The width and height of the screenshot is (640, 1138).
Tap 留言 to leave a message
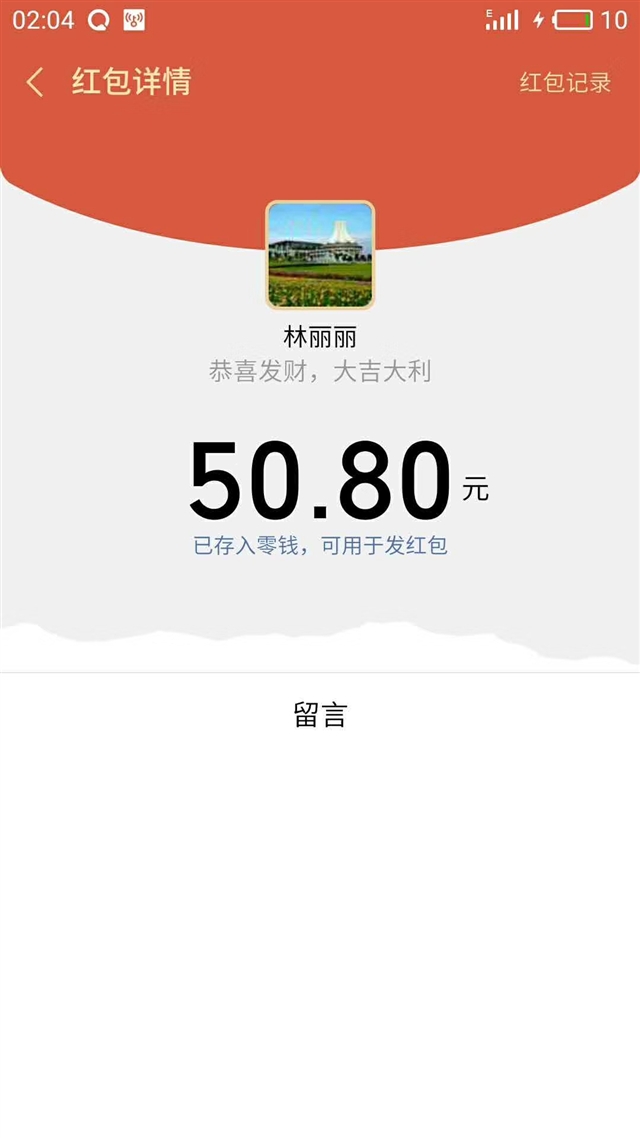320,714
